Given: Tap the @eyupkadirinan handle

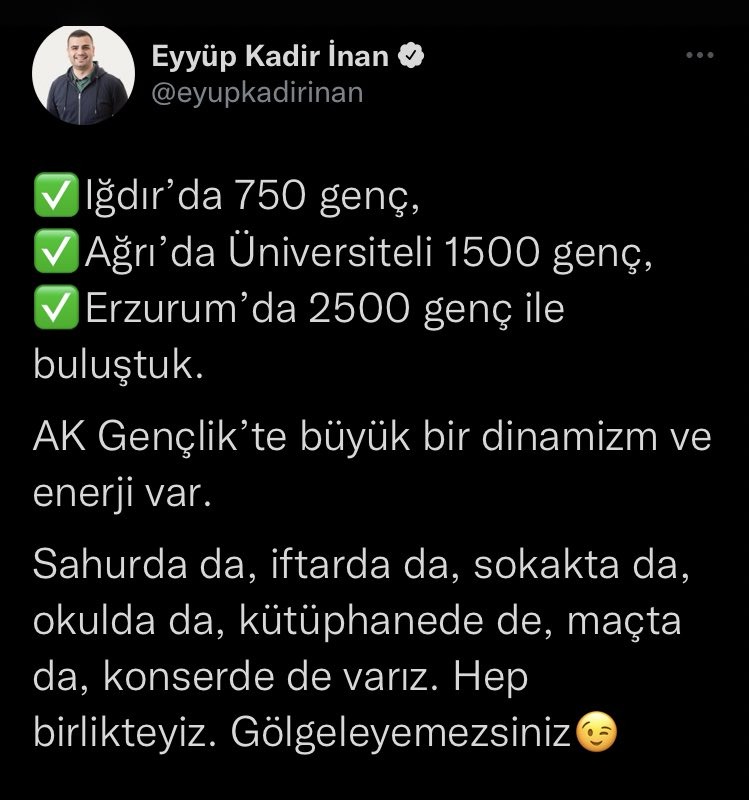Looking at the screenshot, I should [257, 93].
